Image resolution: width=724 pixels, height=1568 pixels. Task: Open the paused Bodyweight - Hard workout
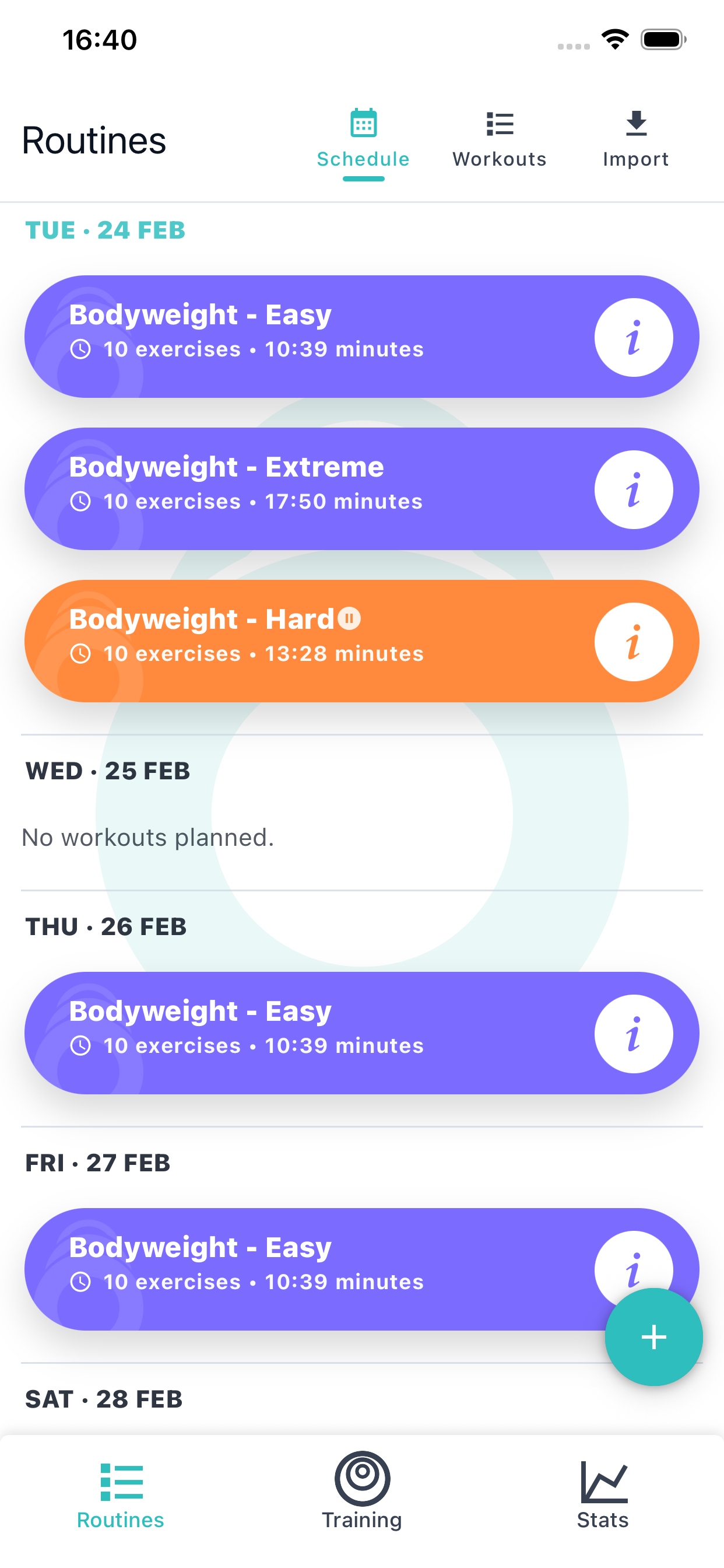pos(304,641)
